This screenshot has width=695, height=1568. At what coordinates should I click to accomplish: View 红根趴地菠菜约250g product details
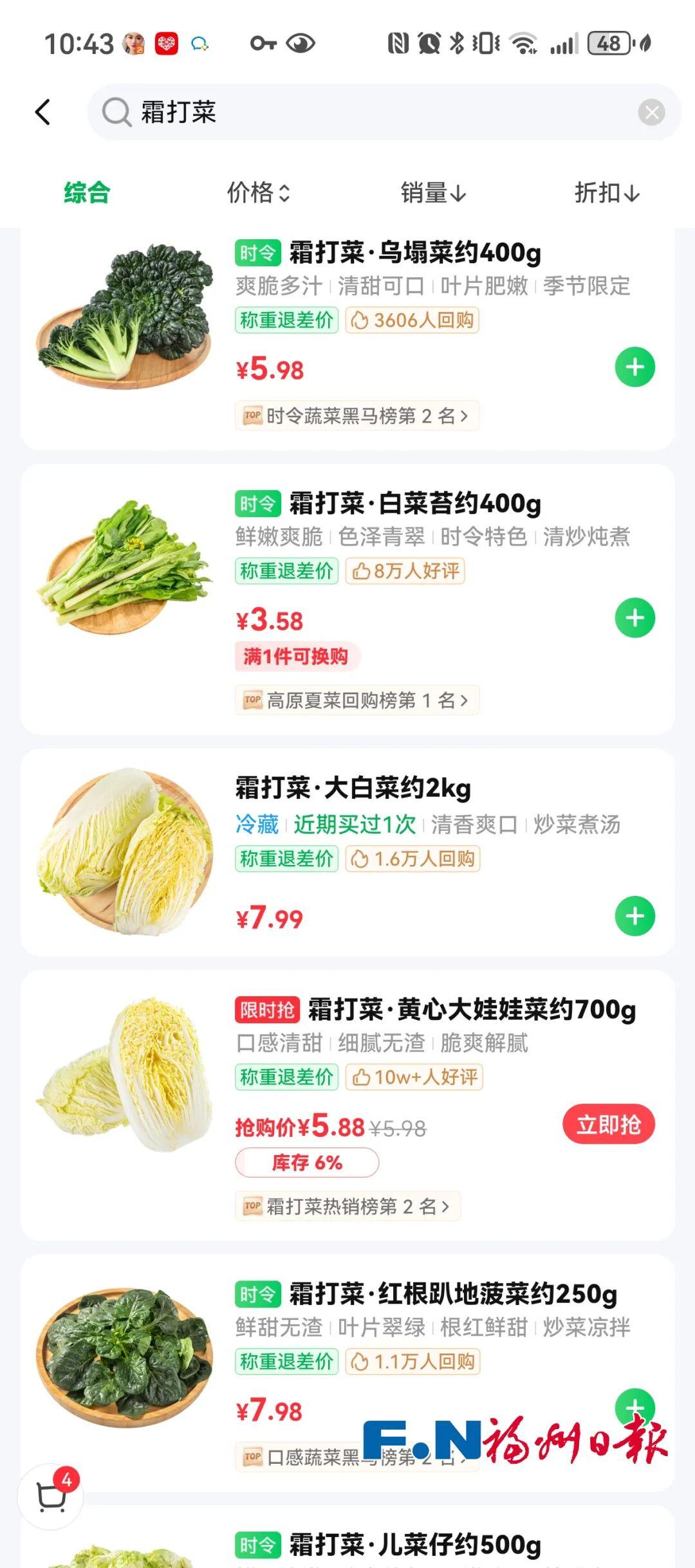453,1294
